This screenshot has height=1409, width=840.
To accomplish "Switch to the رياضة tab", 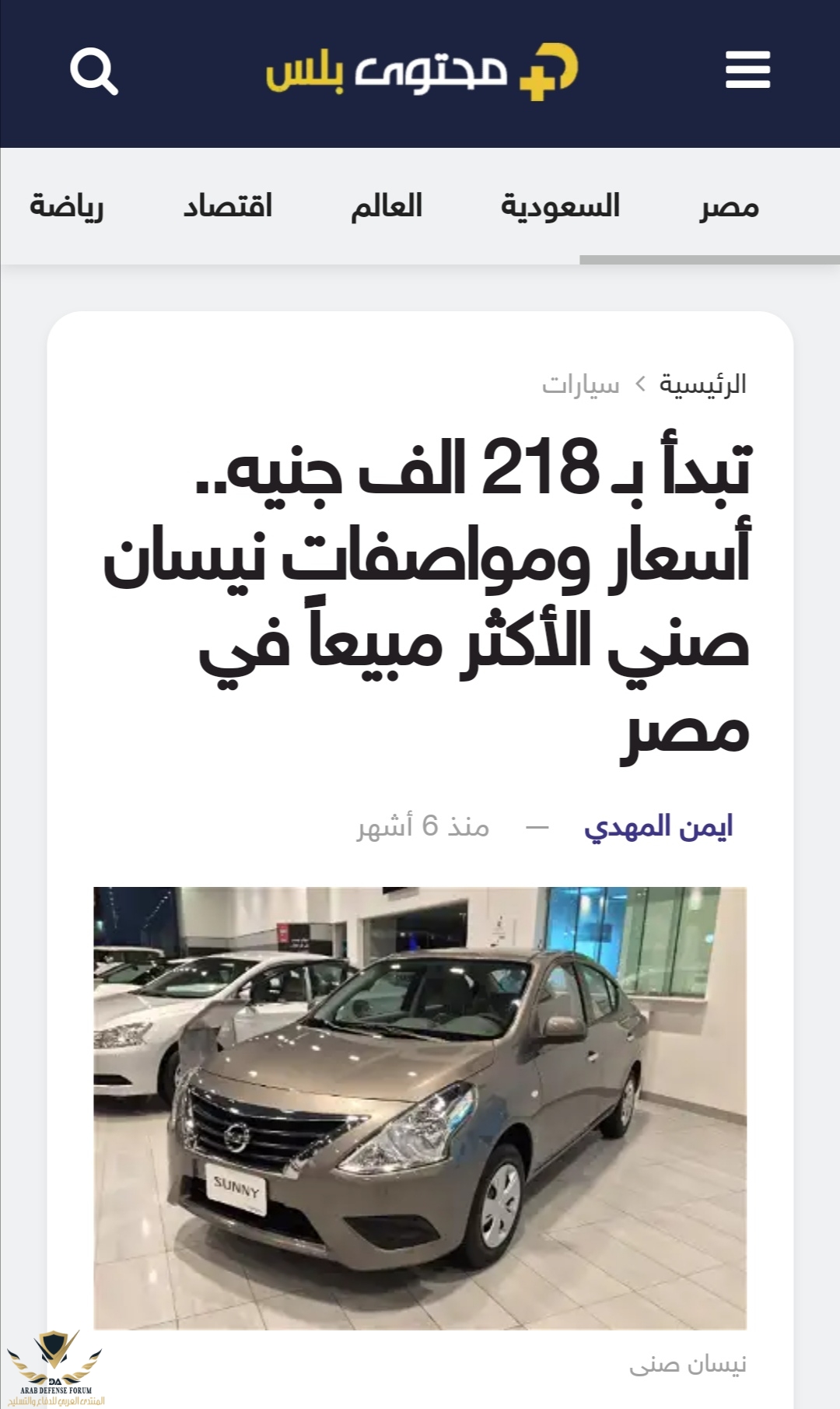I will 67,207.
